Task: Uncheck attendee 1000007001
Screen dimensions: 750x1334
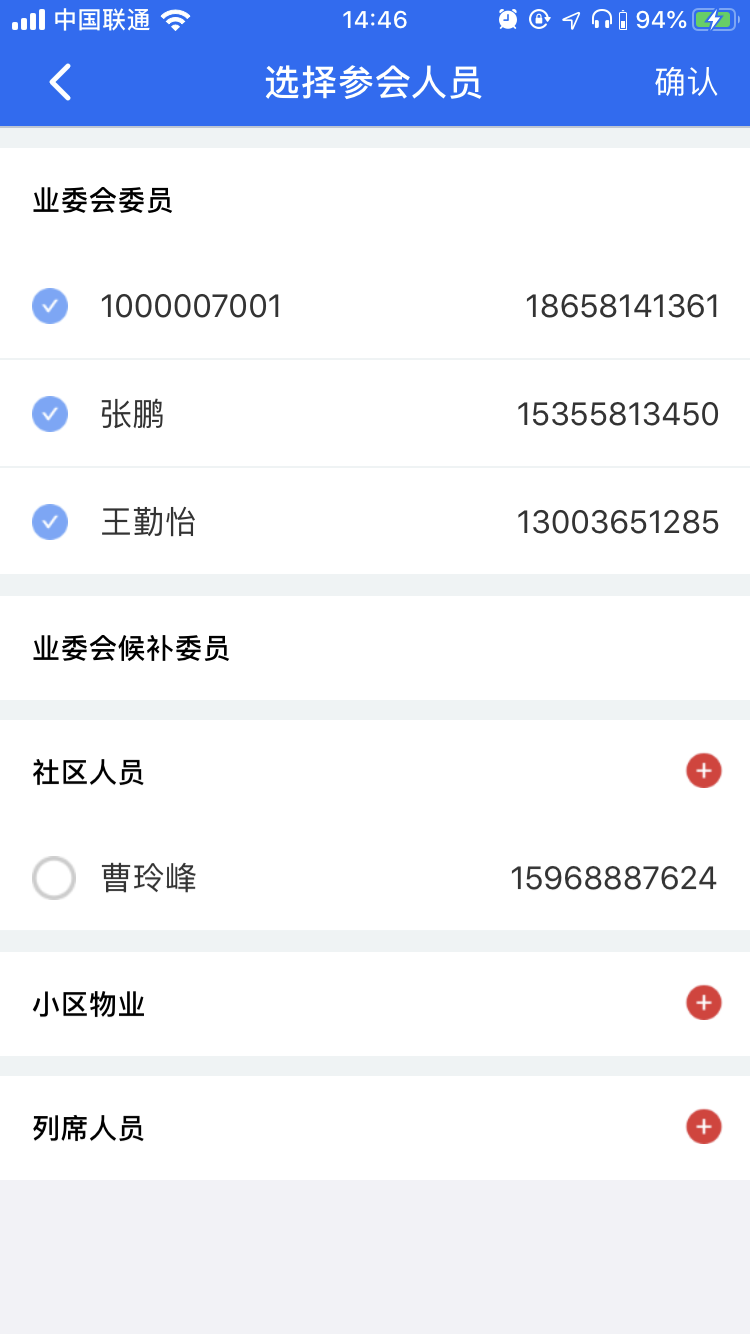Action: 50,306
